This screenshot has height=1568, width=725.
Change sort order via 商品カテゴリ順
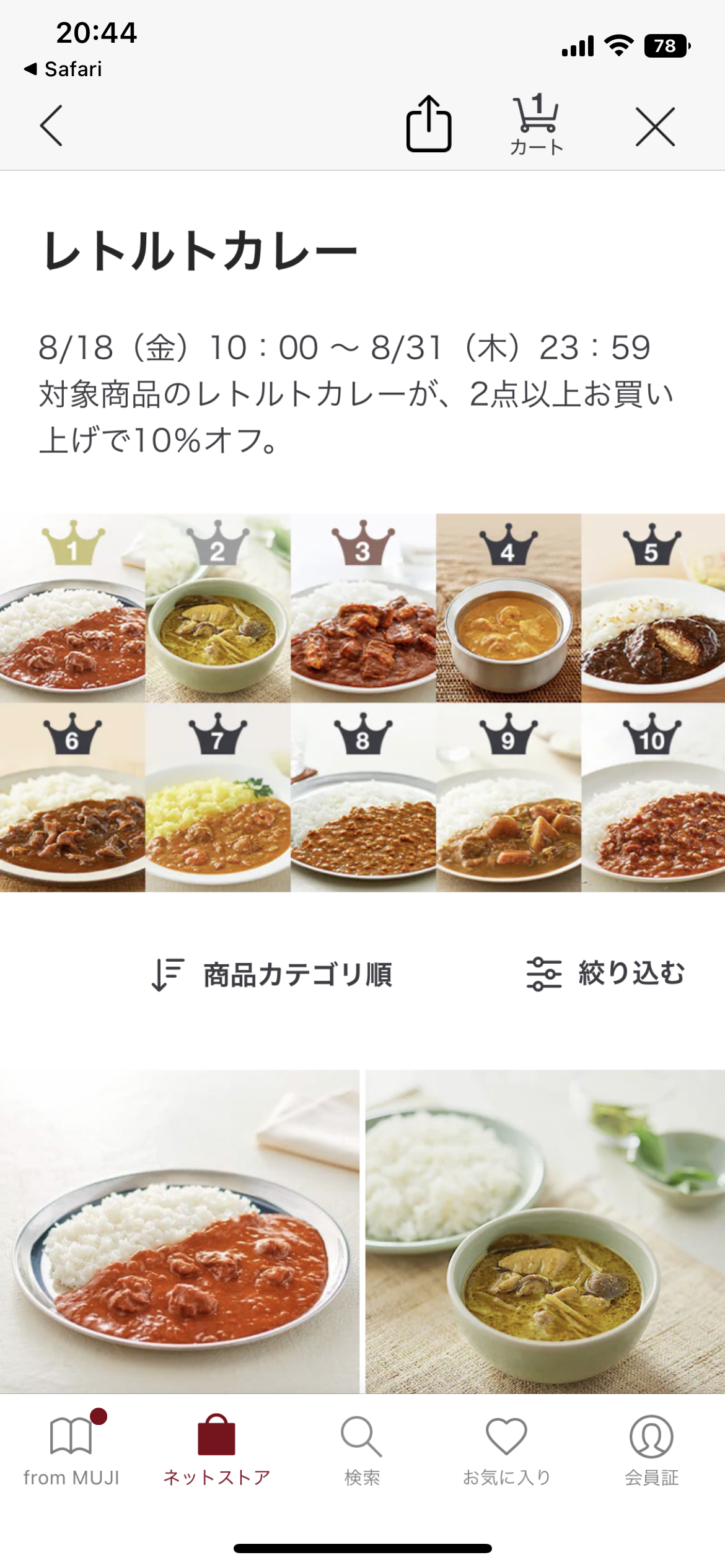tap(273, 974)
